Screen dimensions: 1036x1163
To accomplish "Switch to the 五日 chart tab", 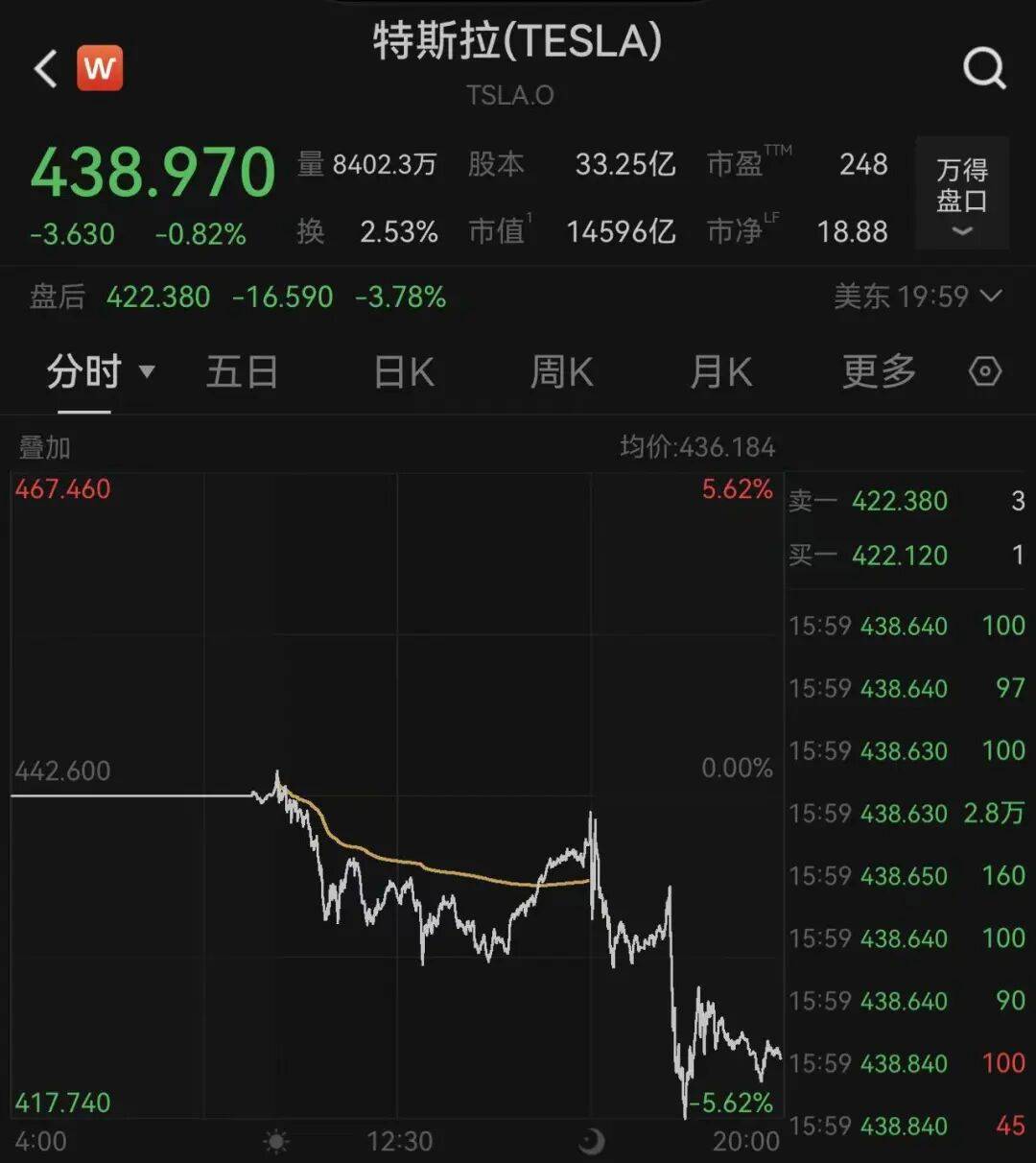I will coord(242,372).
